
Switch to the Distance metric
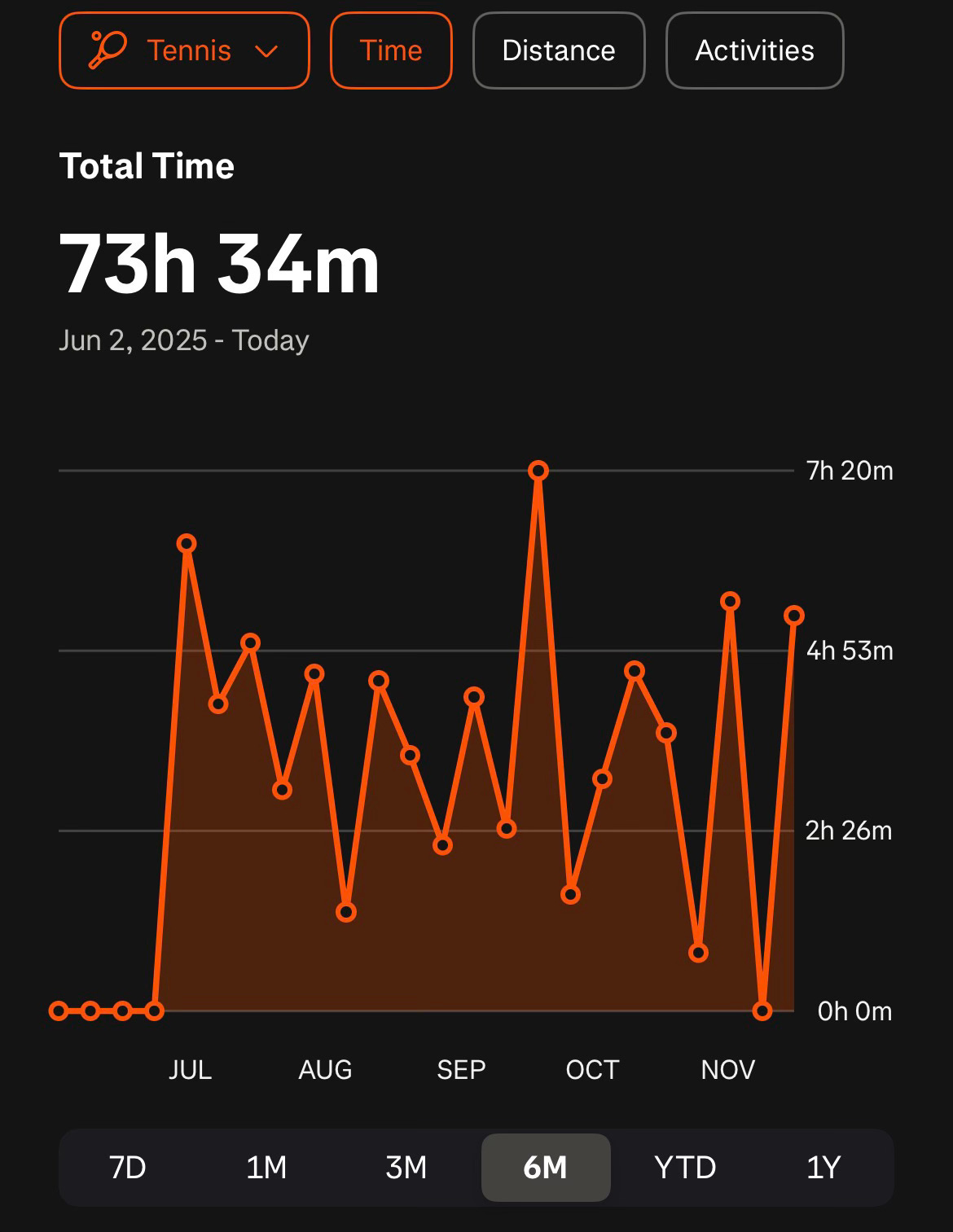(x=559, y=50)
